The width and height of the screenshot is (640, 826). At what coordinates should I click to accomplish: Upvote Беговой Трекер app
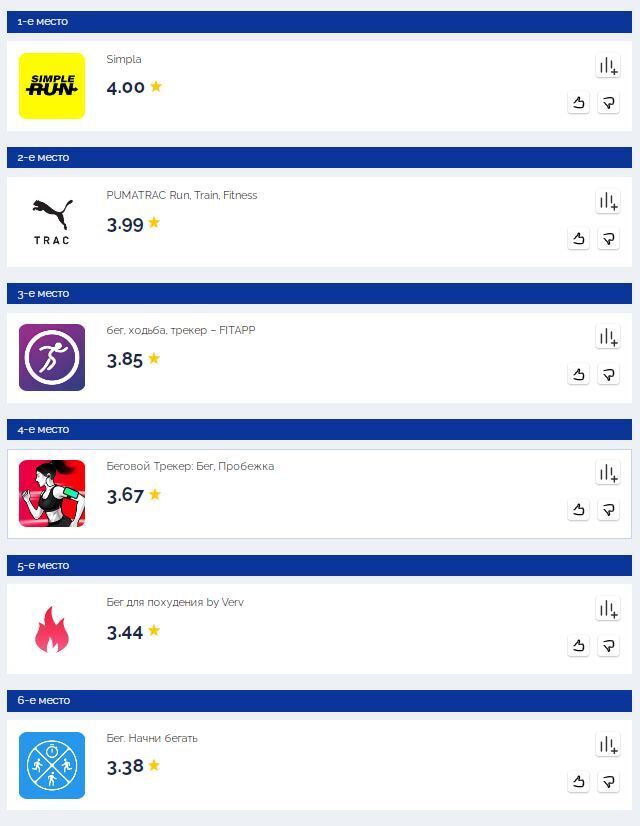578,511
